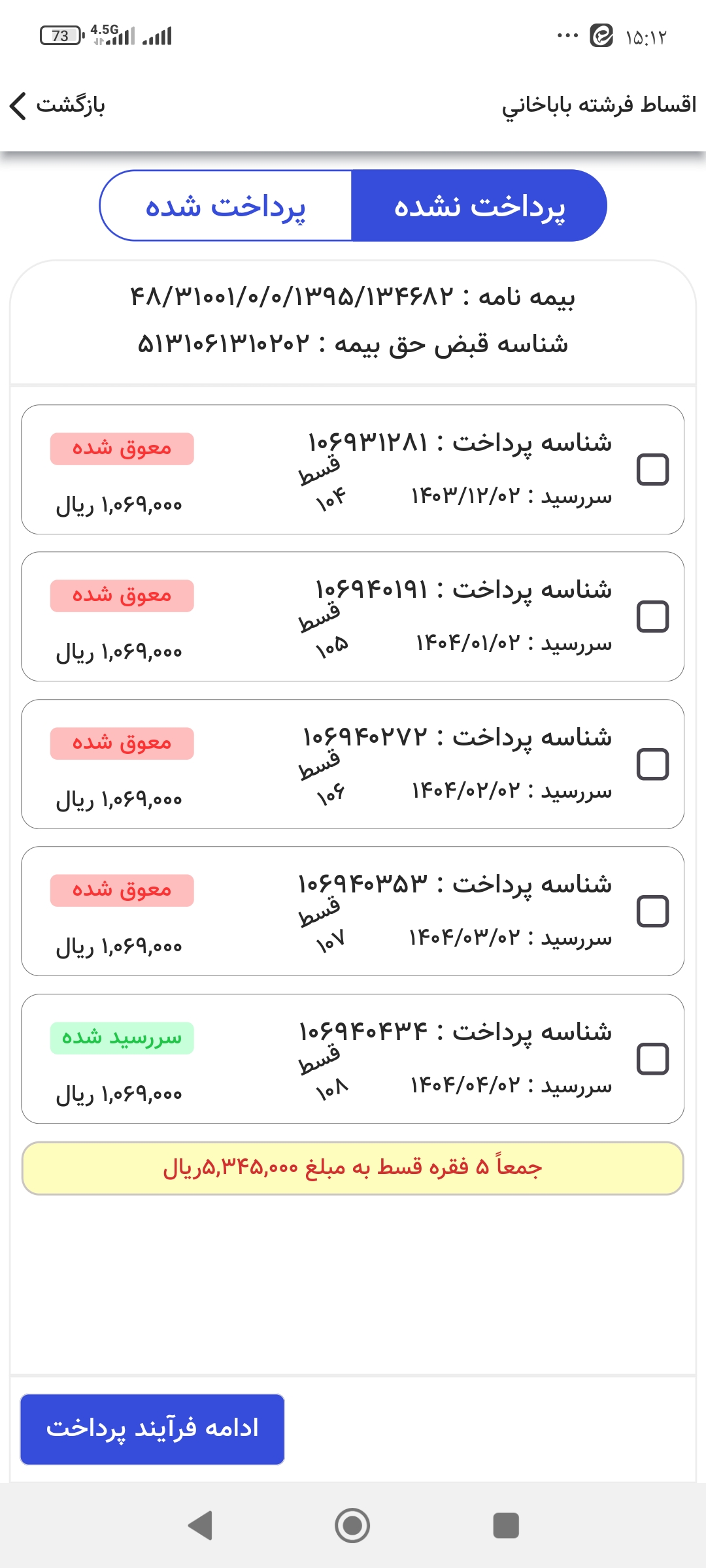Tap the ادامه فرآیند پرداخت button

(152, 1429)
